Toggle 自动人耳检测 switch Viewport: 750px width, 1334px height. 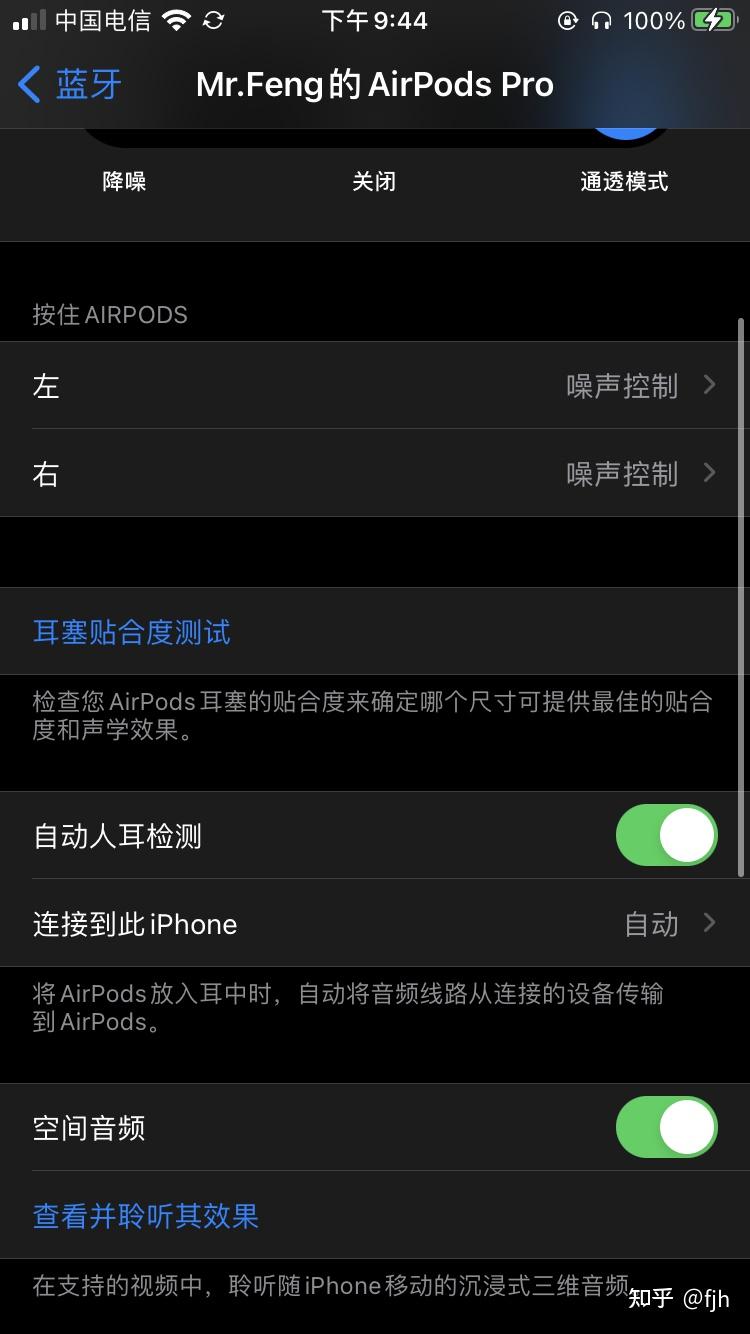(x=666, y=836)
